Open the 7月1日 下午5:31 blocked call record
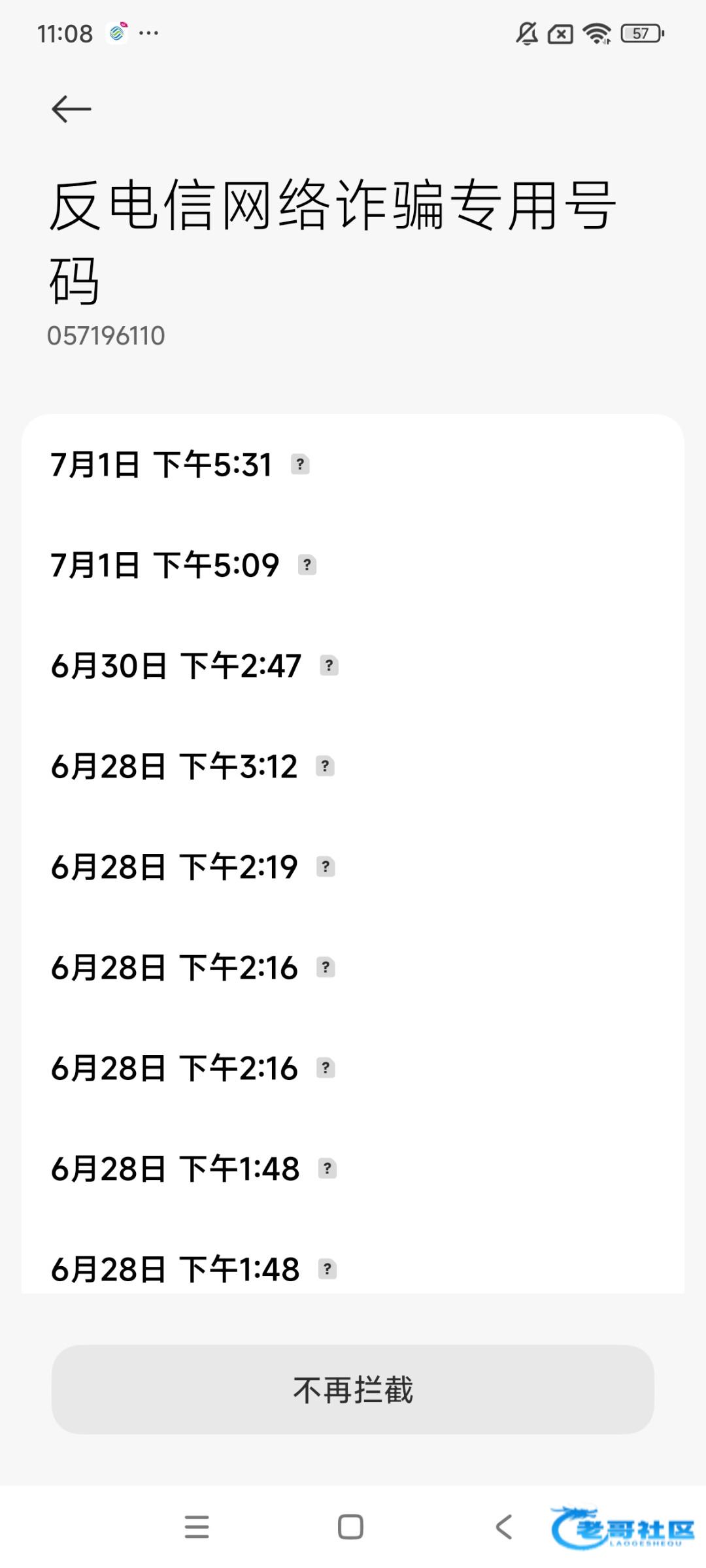 [x=353, y=465]
